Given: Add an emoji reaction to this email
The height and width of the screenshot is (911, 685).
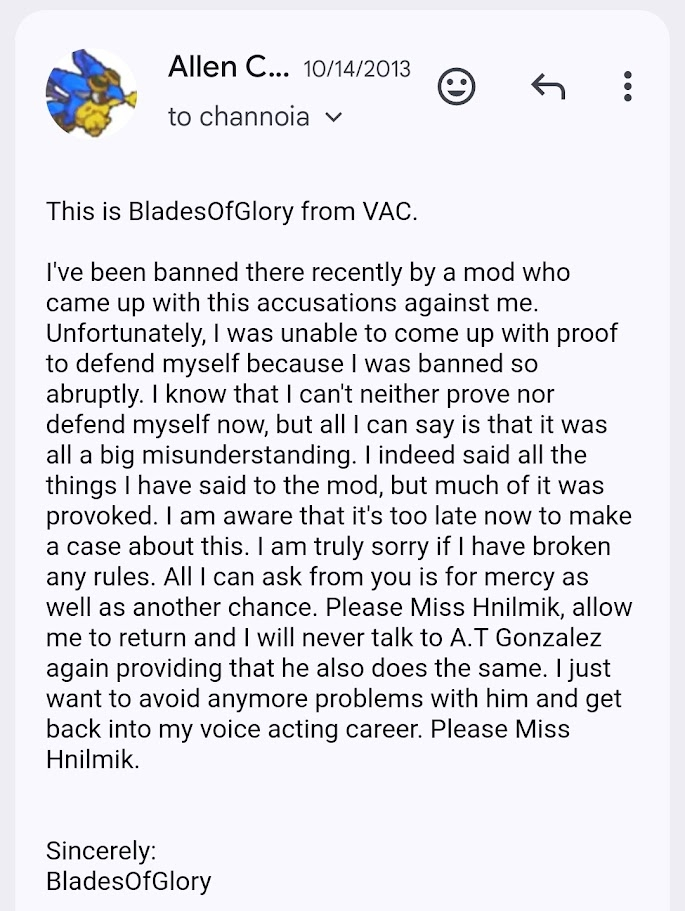Looking at the screenshot, I should [456, 88].
